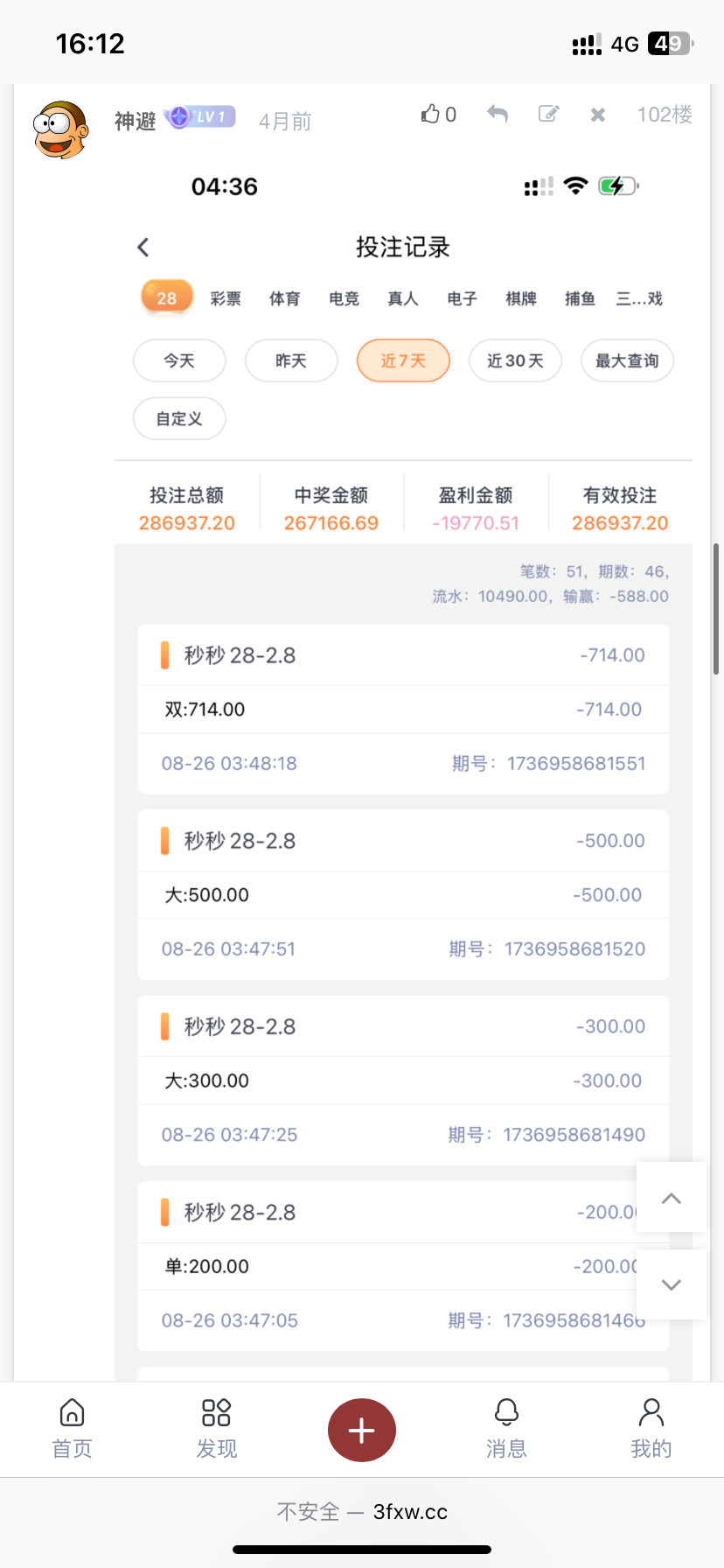Switch to the 体育 category tab
Image resolution: width=724 pixels, height=1568 pixels.
[284, 297]
